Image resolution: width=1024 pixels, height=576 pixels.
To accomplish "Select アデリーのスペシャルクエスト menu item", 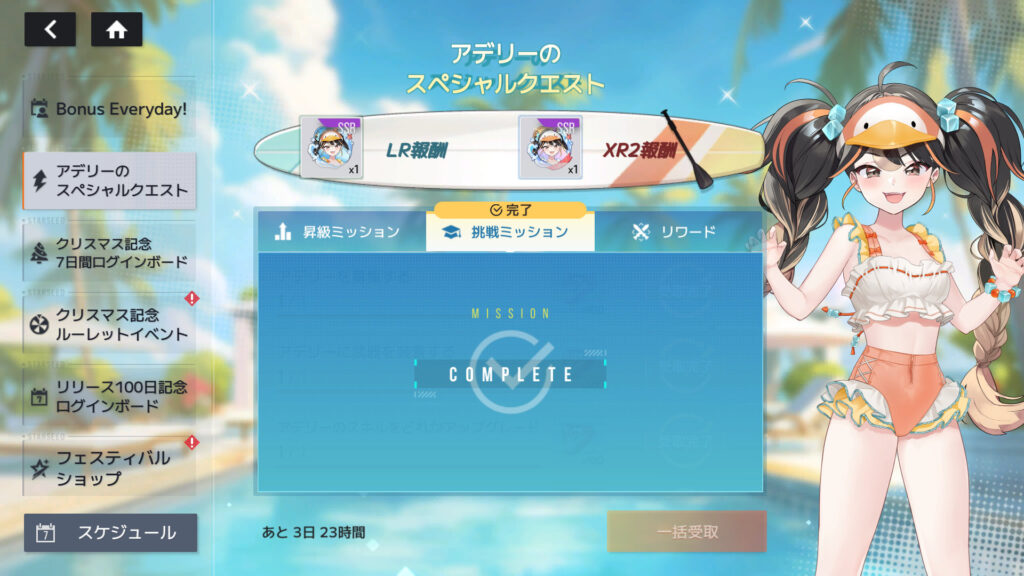I will click(x=109, y=181).
